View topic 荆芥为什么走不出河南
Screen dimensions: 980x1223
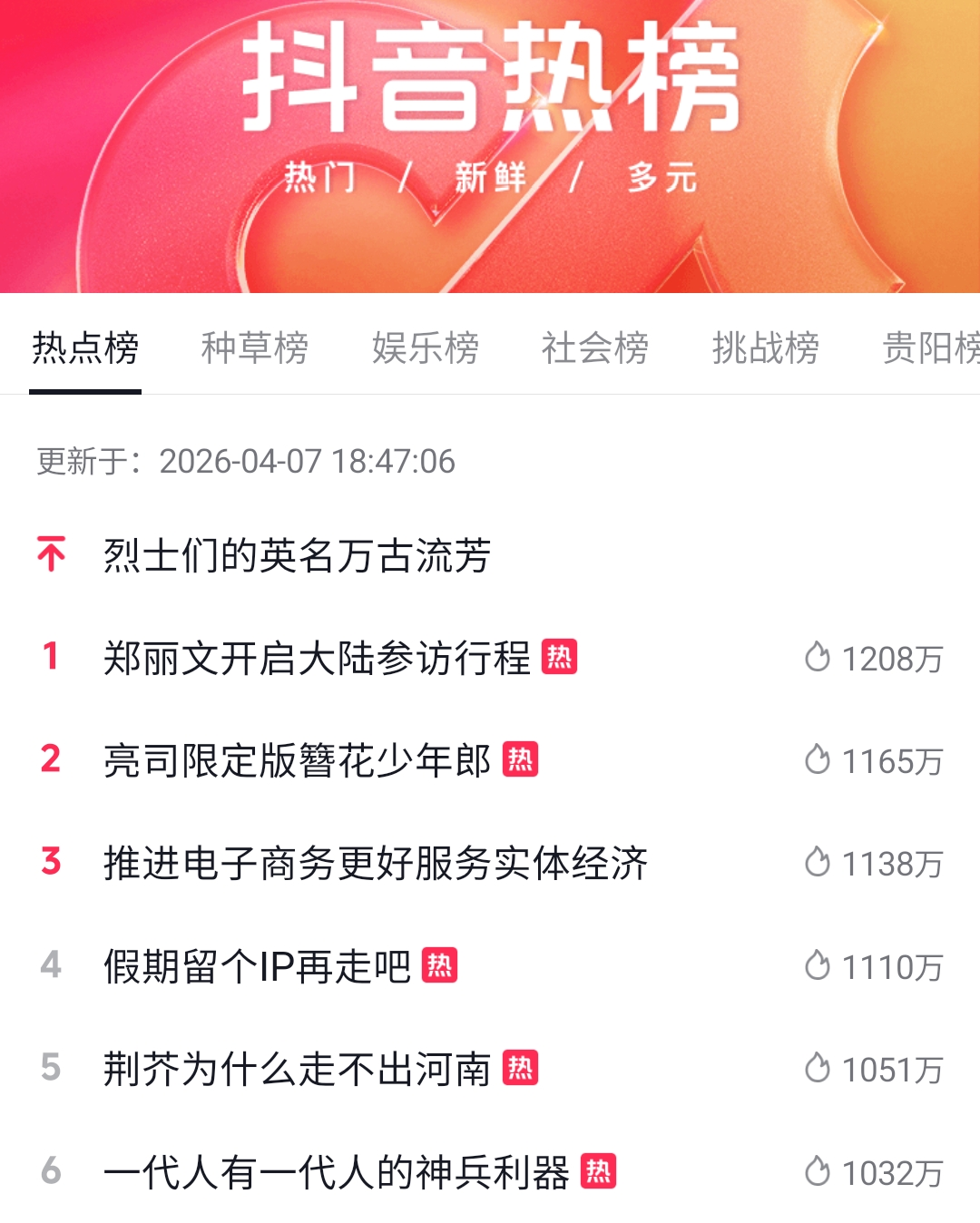[x=297, y=1069]
